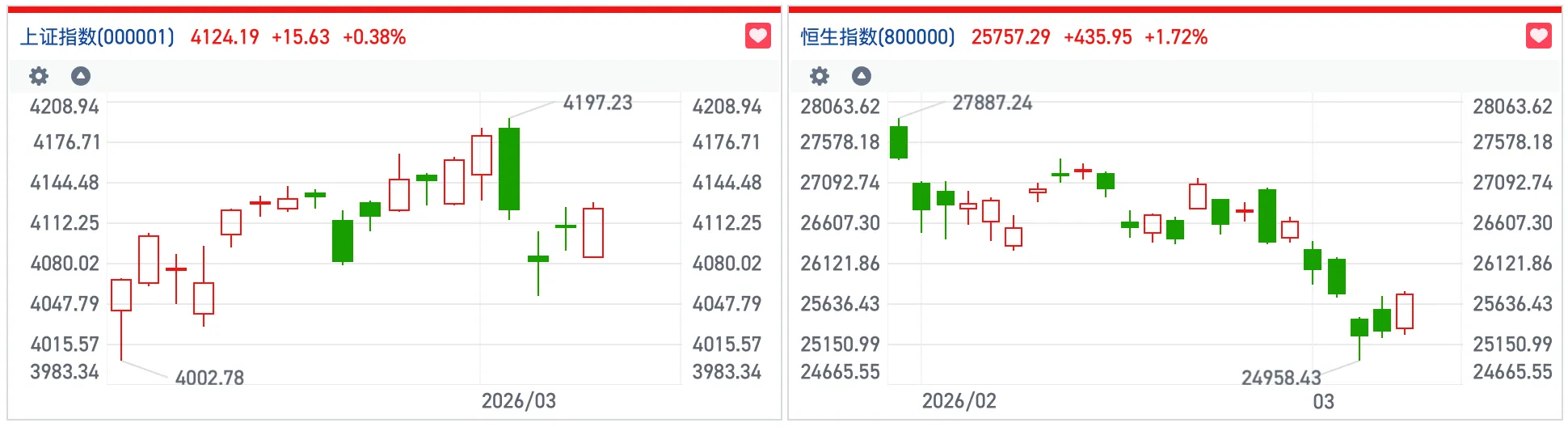Open chart settings gear for 恒生指数
This screenshot has width=1568, height=427.
820,76
